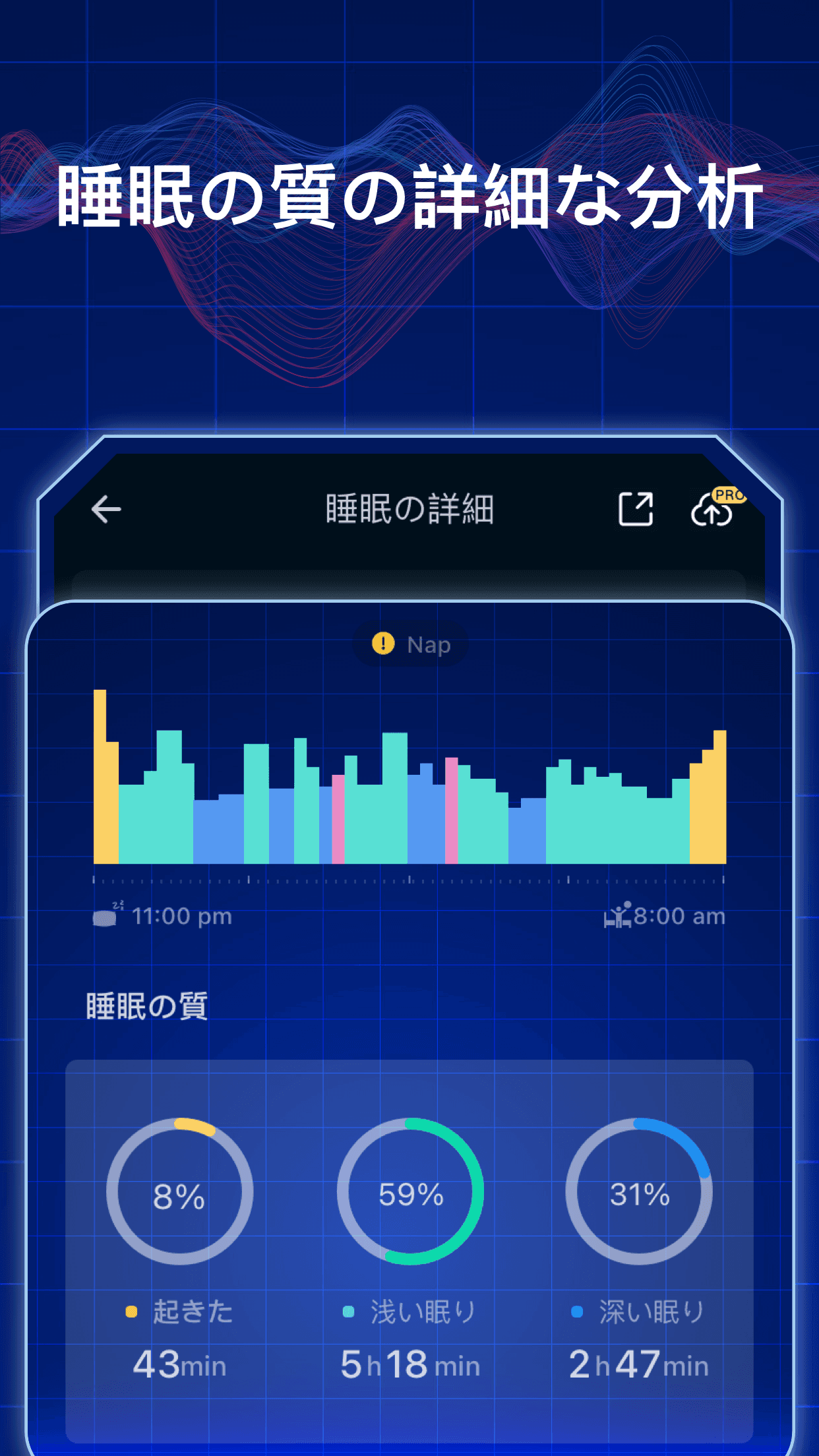Open the 睡眠の詳細 title tab

pyautogui.click(x=409, y=508)
